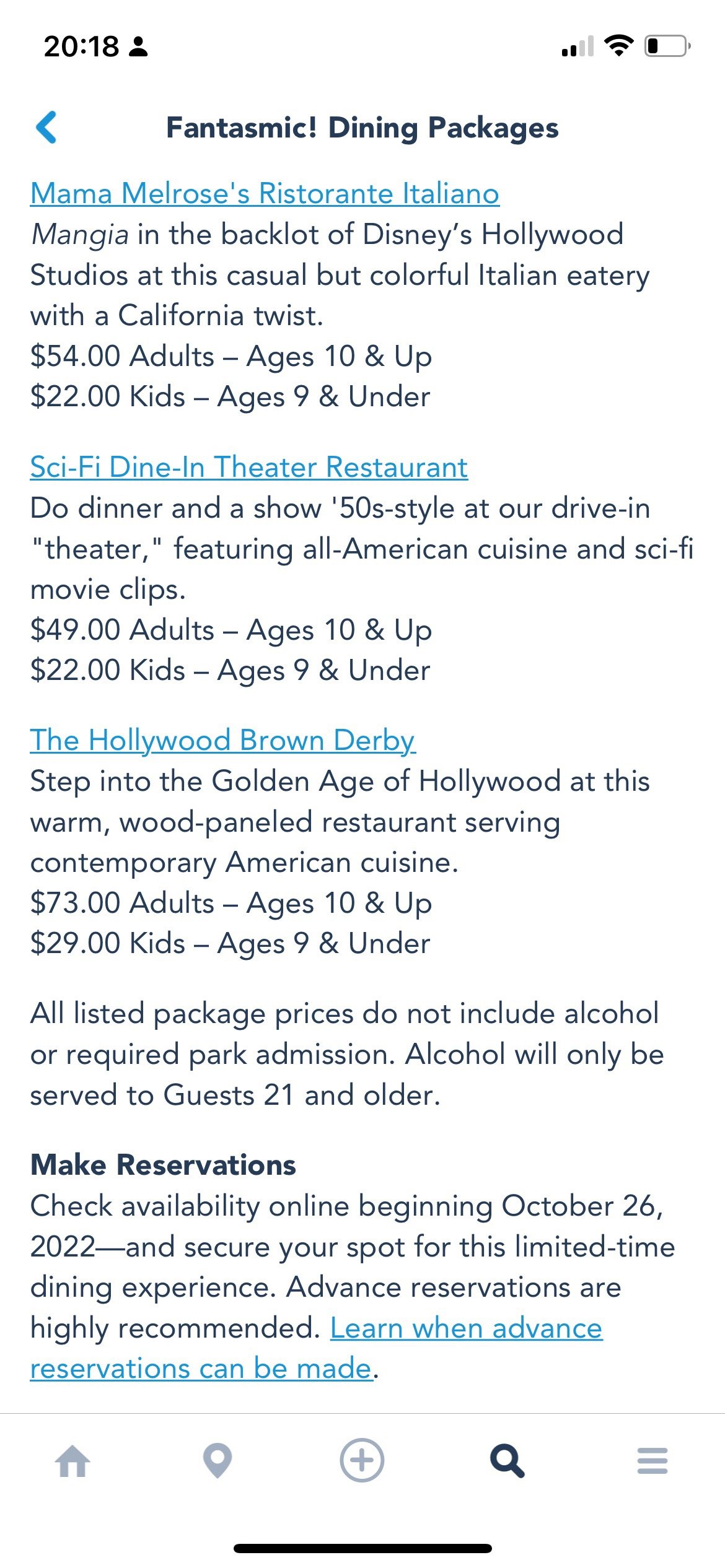The image size is (725, 1568).
Task: Tap the plus button in bottom bar
Action: pos(362,1460)
